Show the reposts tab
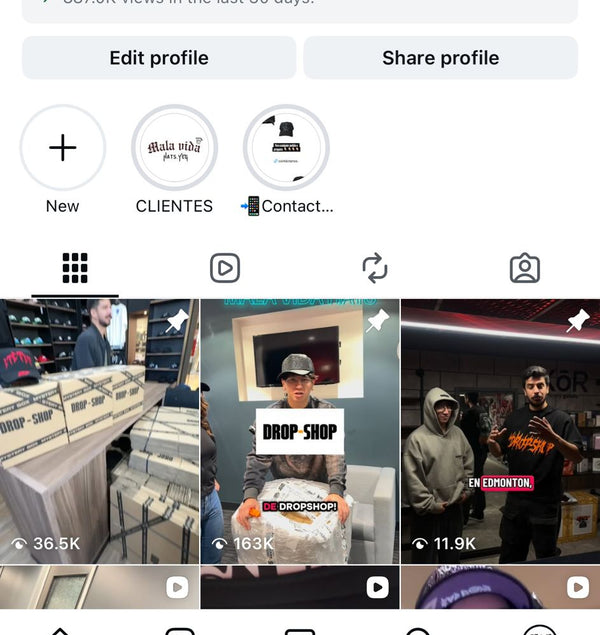Viewport: 600px width, 635px height. point(375,268)
